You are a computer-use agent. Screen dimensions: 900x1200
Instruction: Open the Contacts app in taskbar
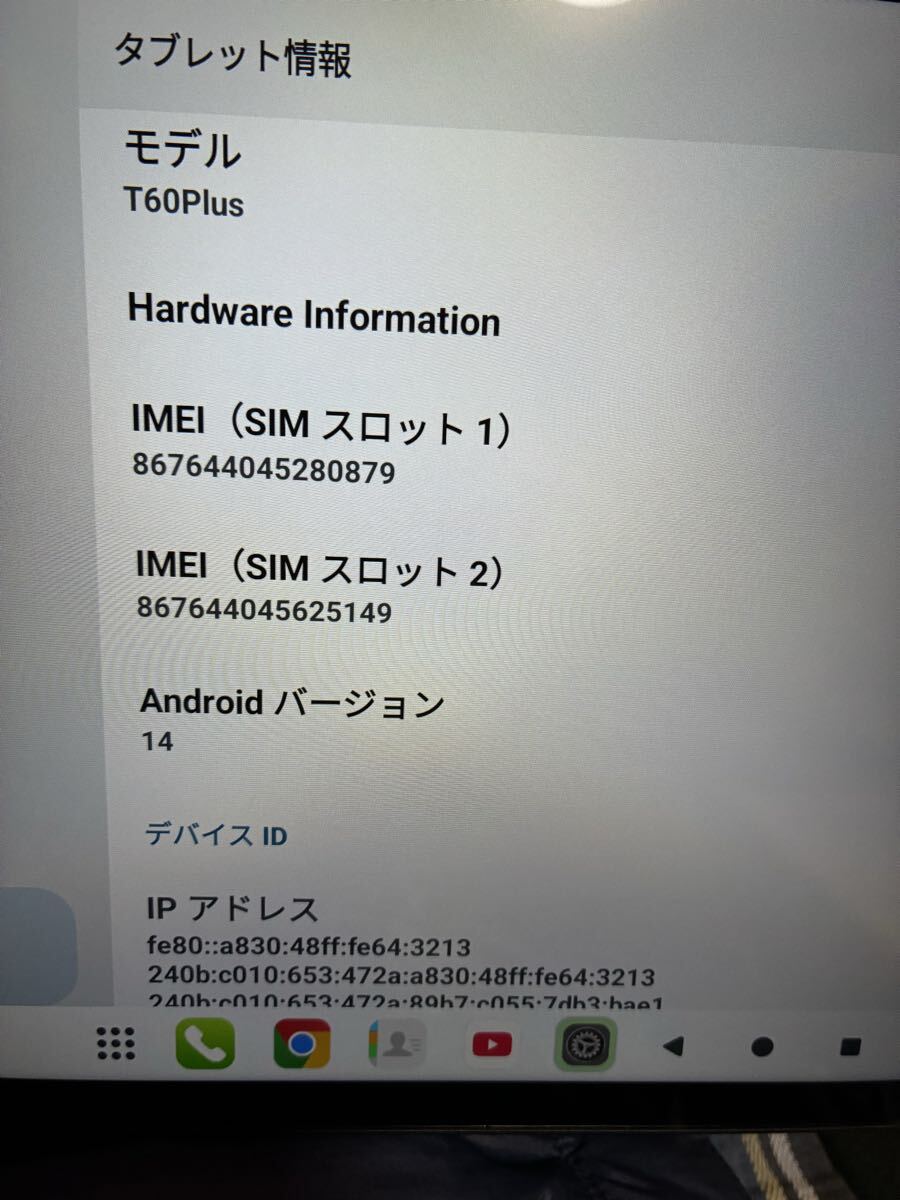tap(397, 1045)
